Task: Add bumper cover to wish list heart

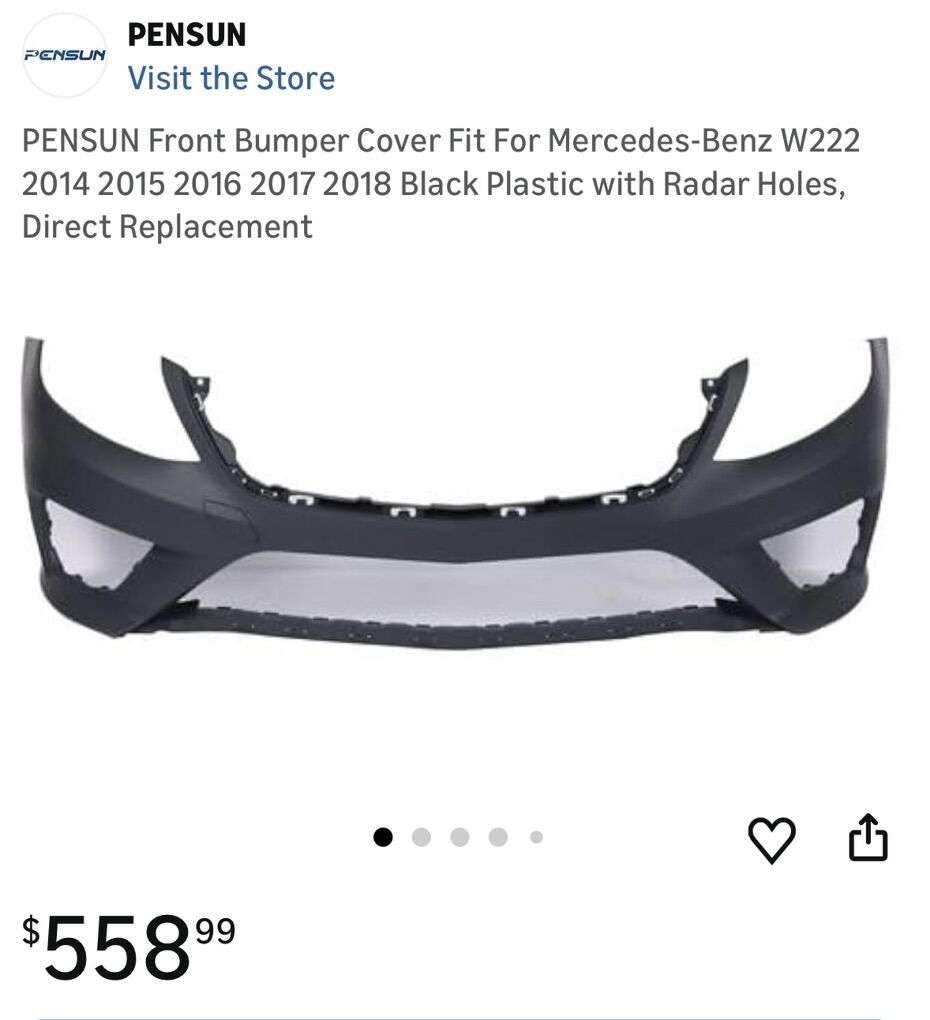Action: coord(772,840)
